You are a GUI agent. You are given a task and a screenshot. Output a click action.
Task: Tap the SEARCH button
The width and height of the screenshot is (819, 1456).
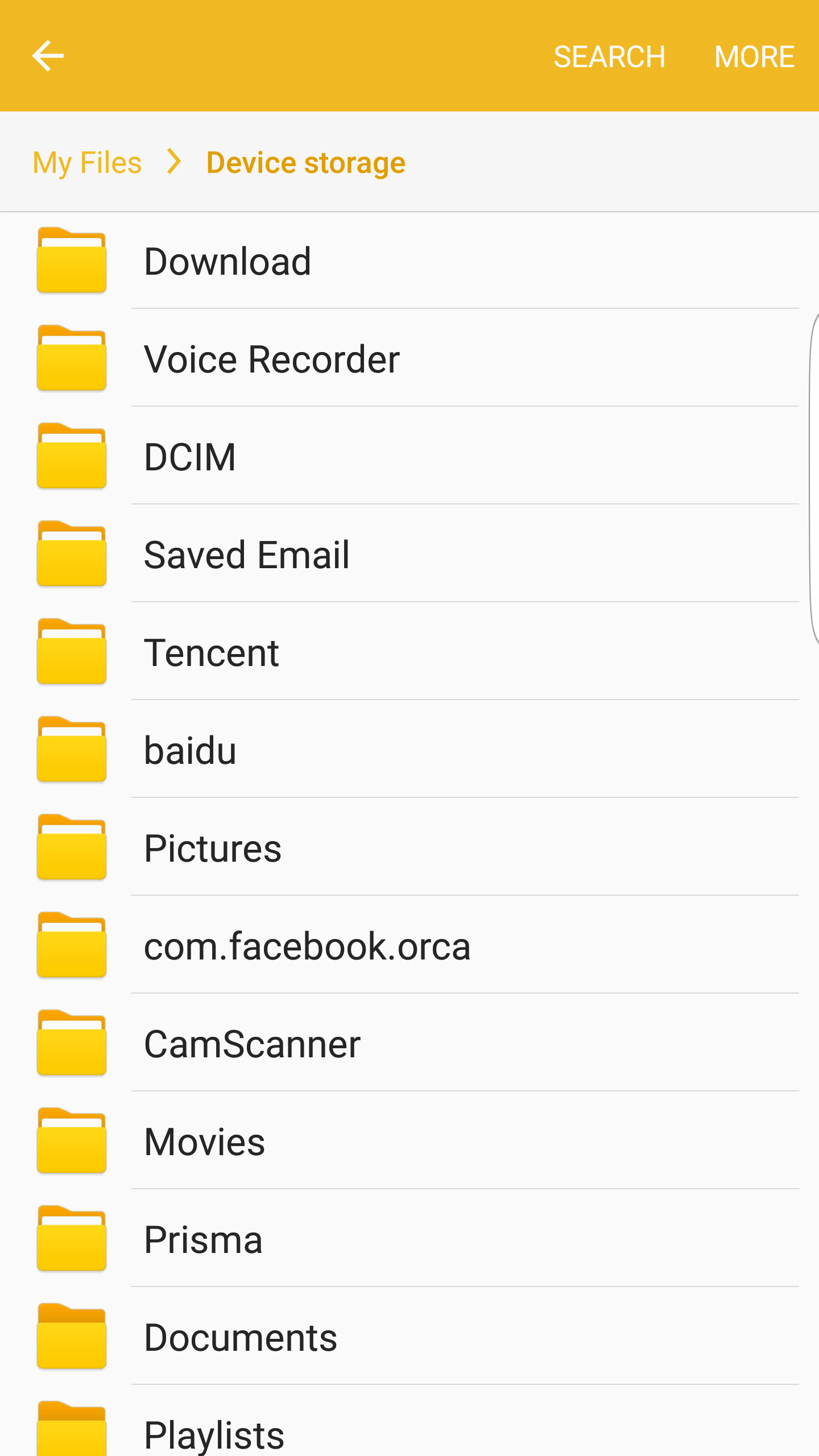click(x=609, y=57)
